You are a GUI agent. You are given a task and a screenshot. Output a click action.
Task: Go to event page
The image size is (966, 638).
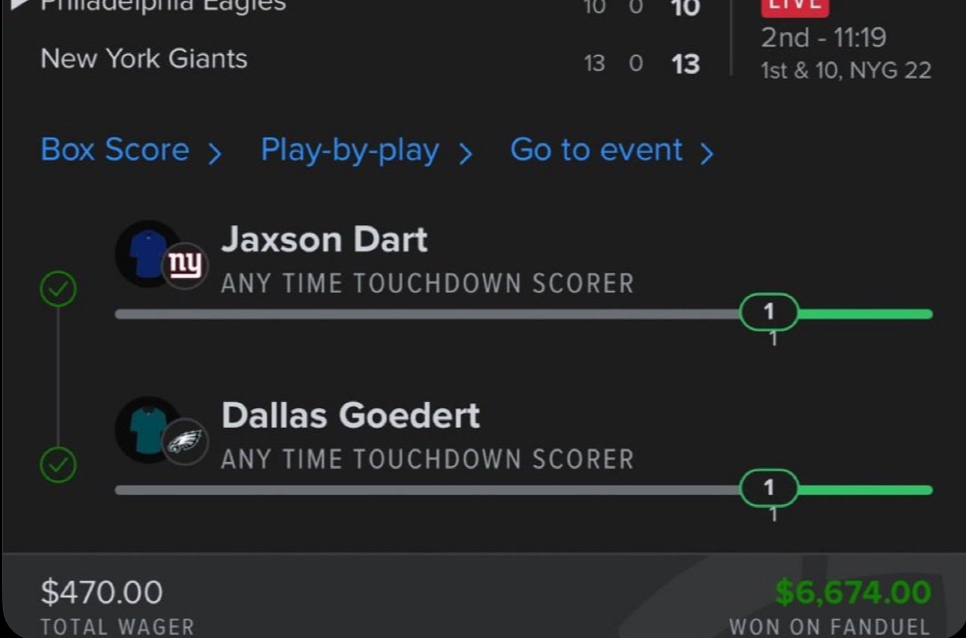tap(611, 150)
